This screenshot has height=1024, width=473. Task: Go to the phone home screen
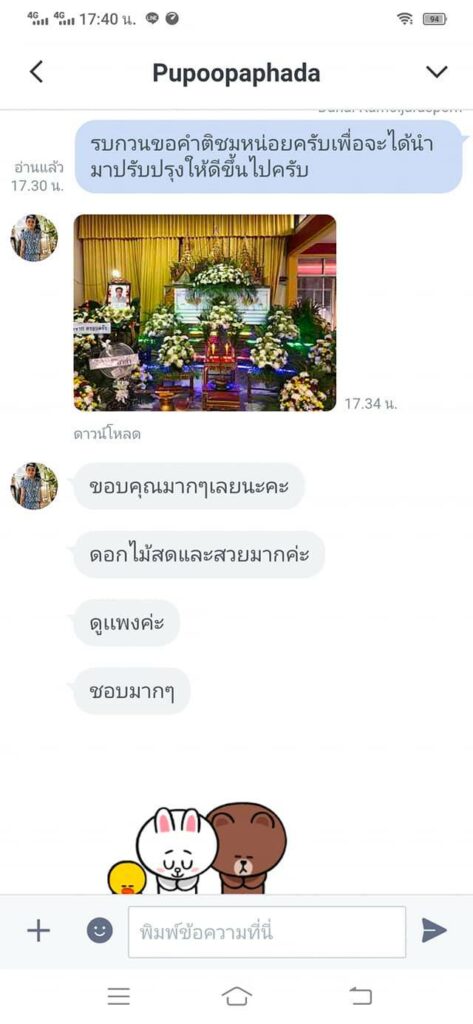(x=236, y=996)
